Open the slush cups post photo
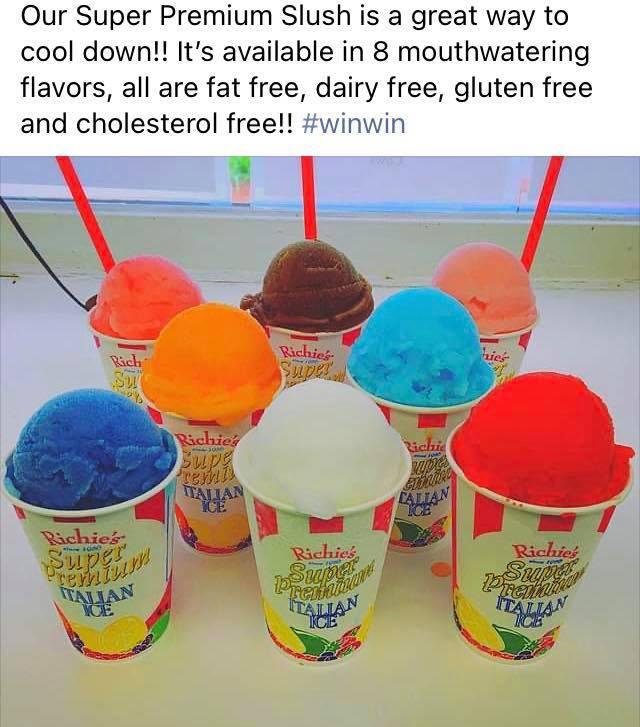The width and height of the screenshot is (640, 727). [x=320, y=440]
